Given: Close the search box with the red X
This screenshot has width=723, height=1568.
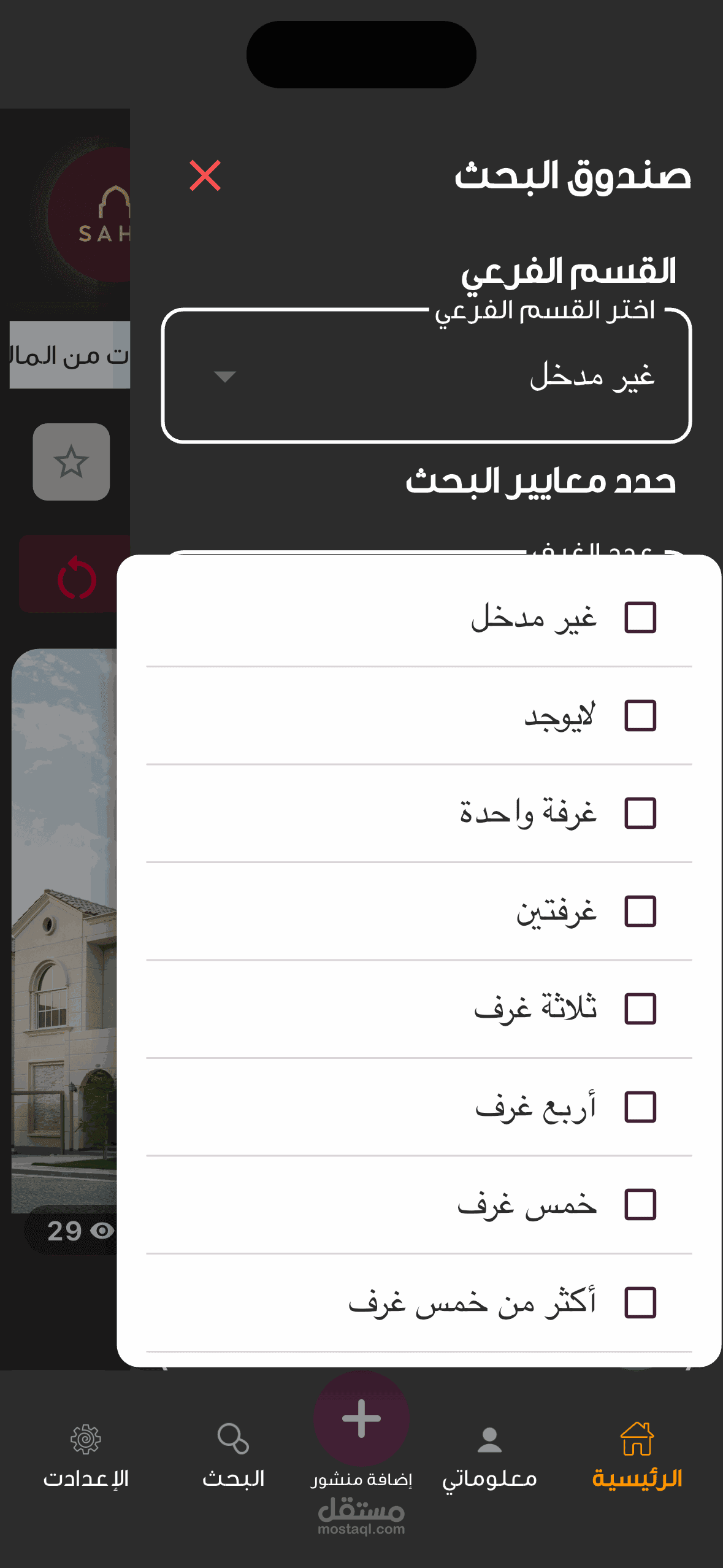Looking at the screenshot, I should pos(205,175).
